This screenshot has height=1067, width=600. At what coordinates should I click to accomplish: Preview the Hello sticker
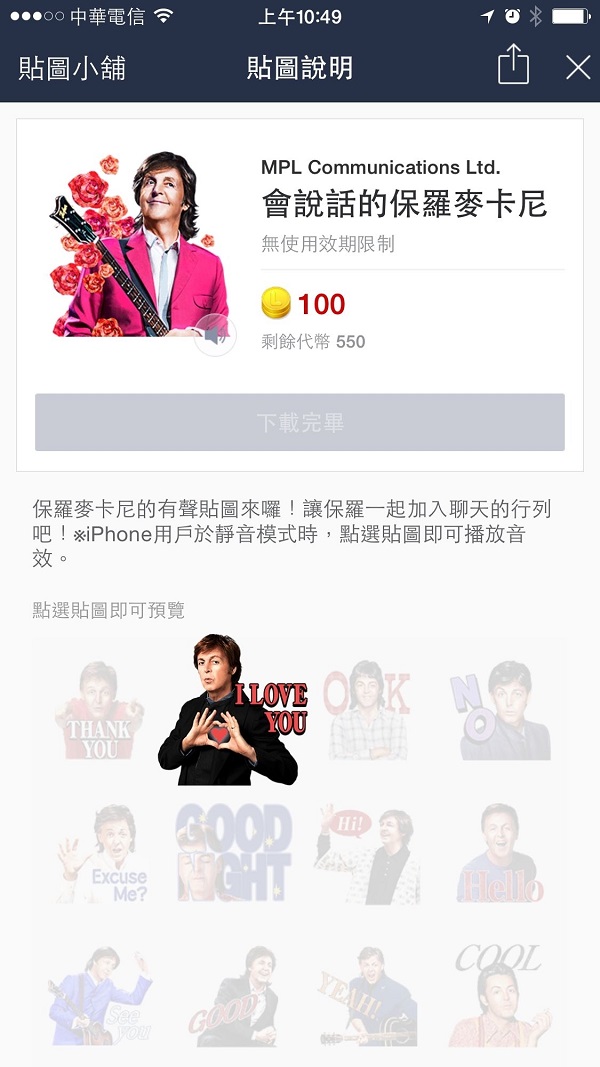(499, 855)
